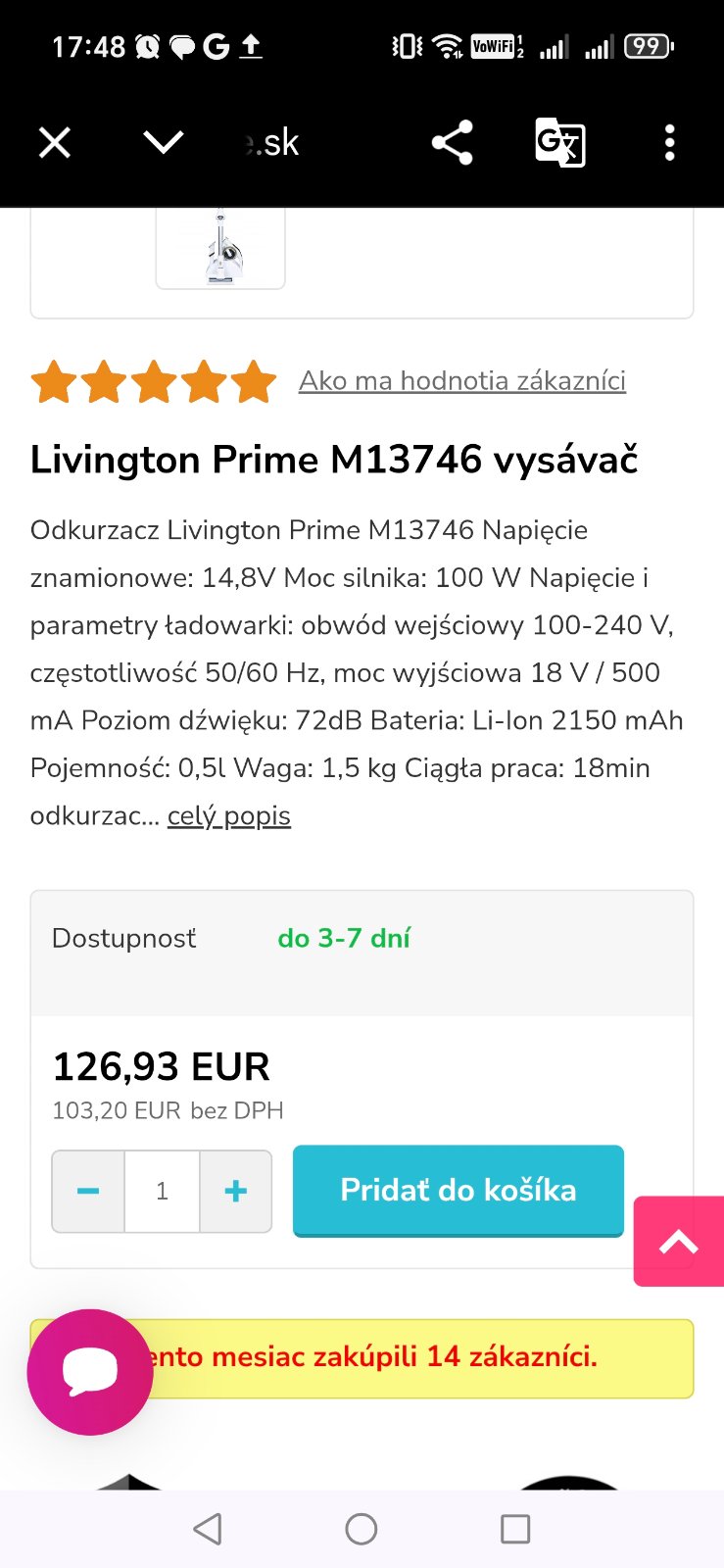Open the vacuum cleaner thumbnail image

tap(220, 250)
